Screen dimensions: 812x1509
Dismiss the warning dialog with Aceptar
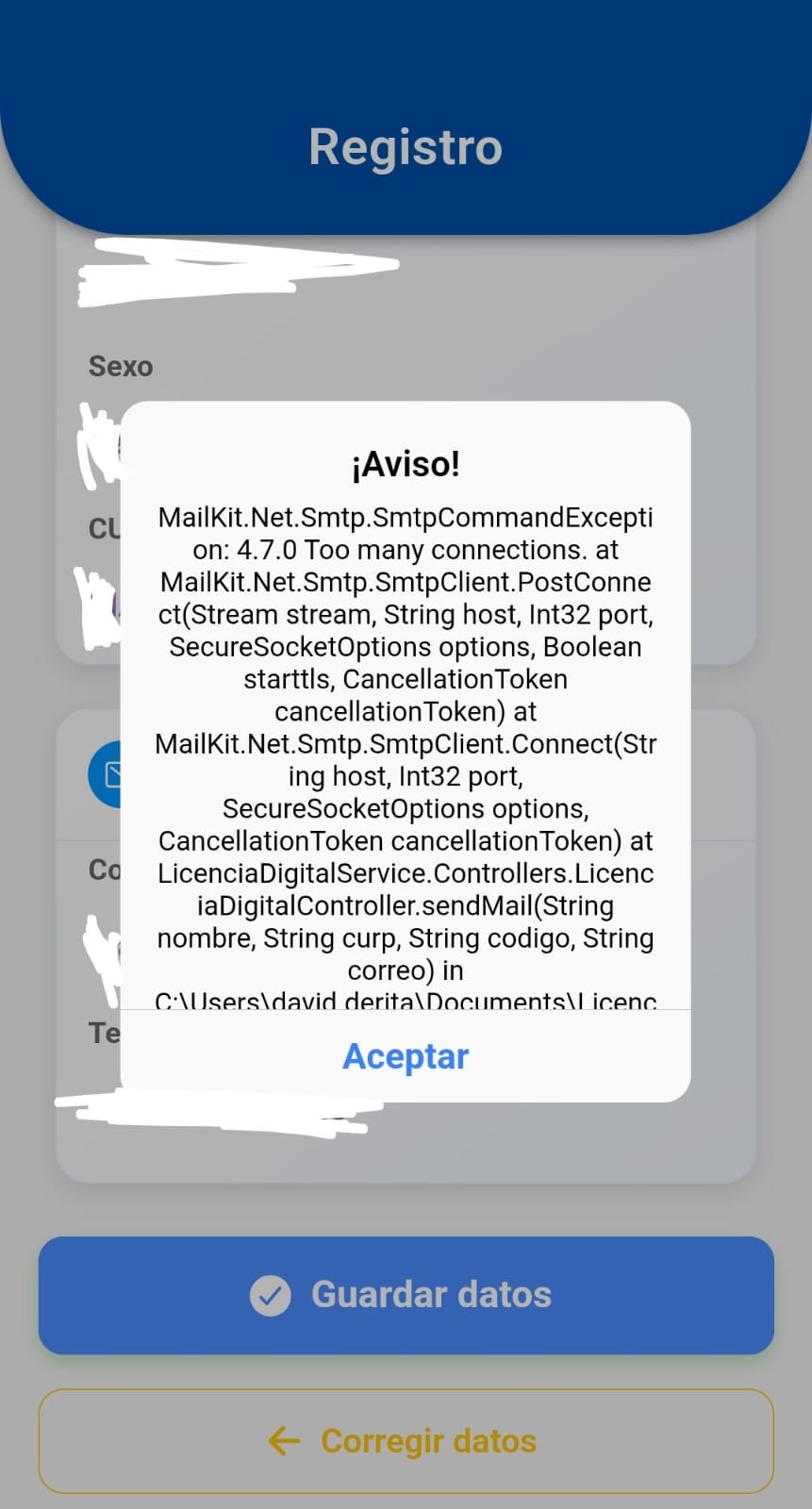406,1056
